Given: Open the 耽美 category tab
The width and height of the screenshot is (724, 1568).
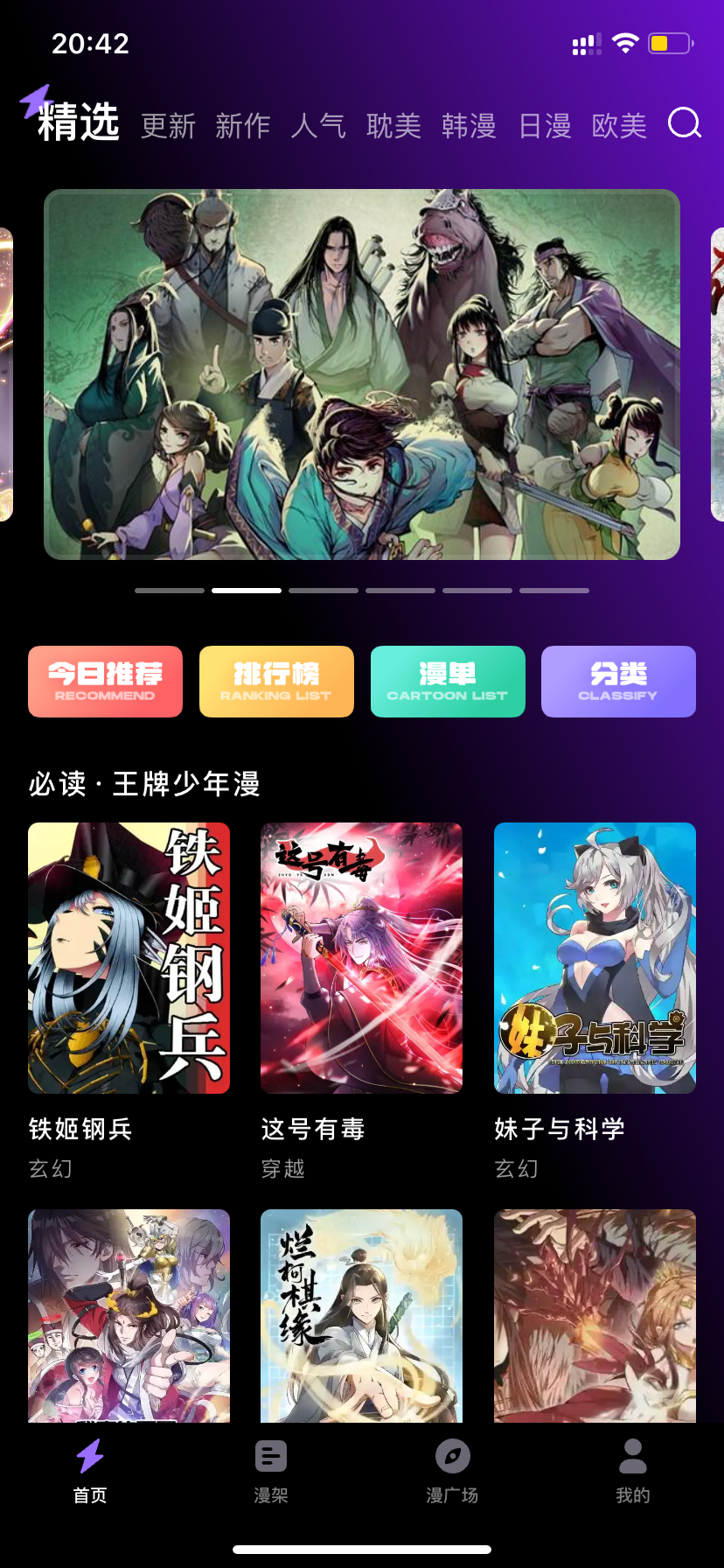Looking at the screenshot, I should point(393,126).
